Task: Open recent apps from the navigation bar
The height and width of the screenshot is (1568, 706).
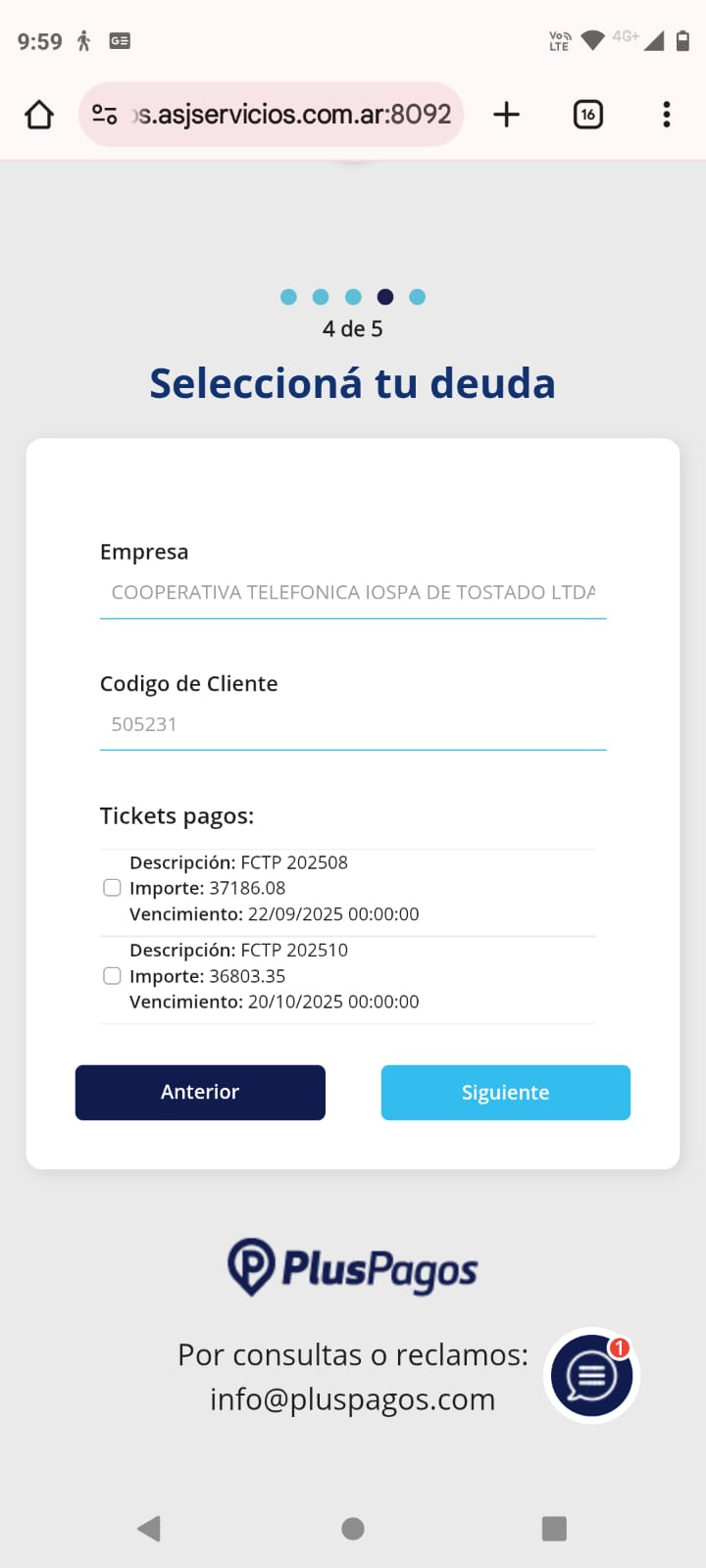Action: pos(554,1529)
